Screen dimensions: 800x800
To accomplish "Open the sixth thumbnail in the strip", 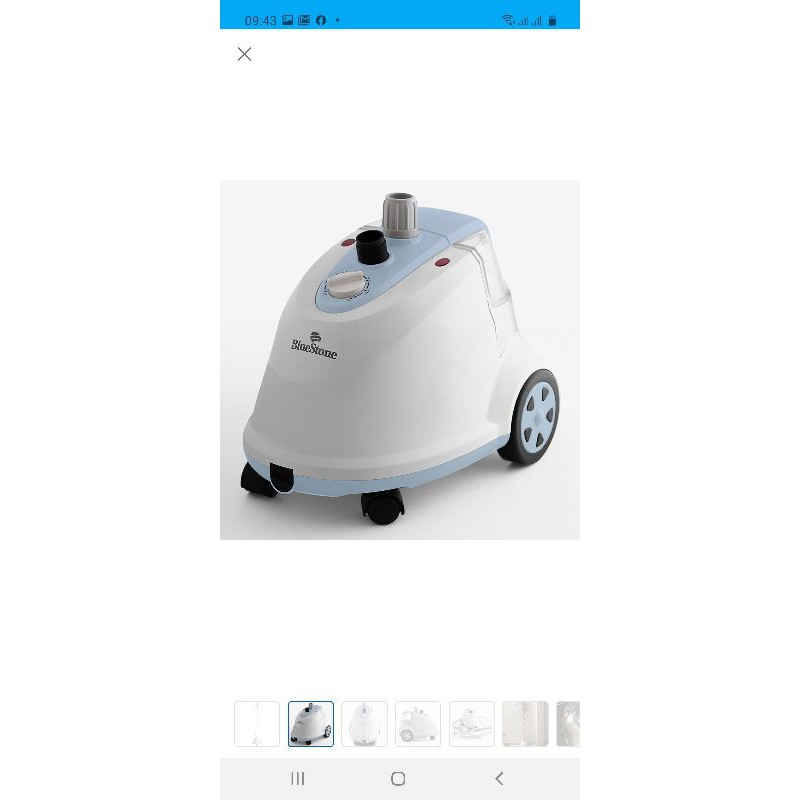I will (x=526, y=723).
